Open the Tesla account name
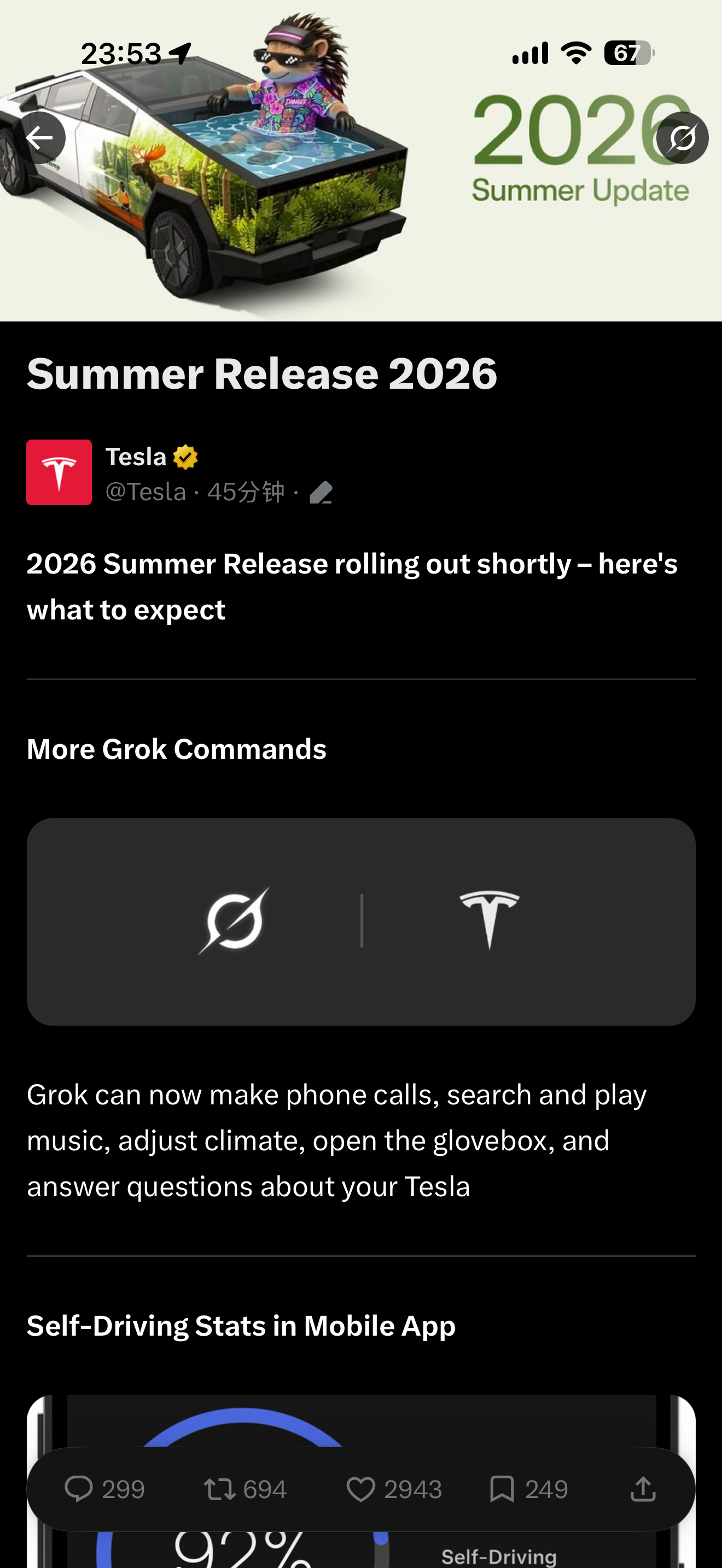The width and height of the screenshot is (722, 1568). pos(136,457)
